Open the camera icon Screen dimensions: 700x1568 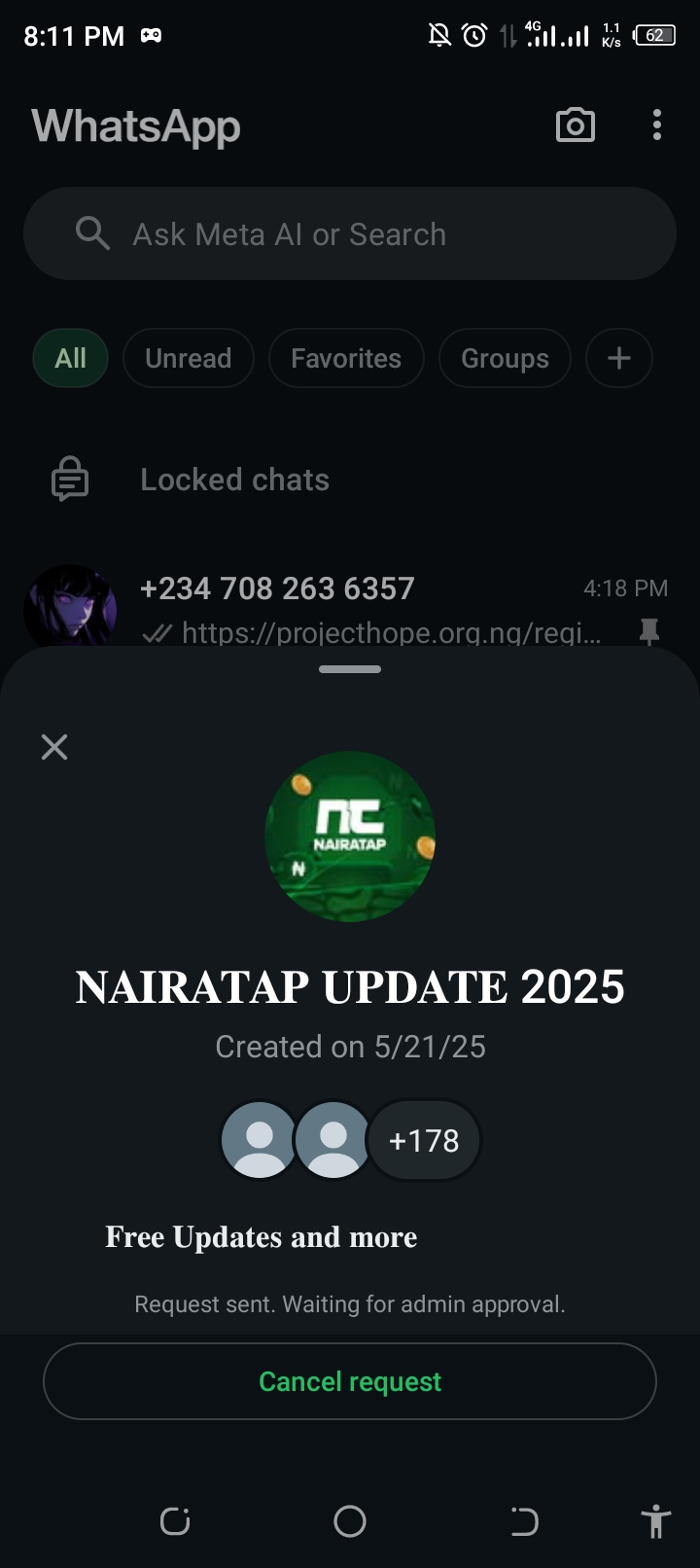pos(575,125)
